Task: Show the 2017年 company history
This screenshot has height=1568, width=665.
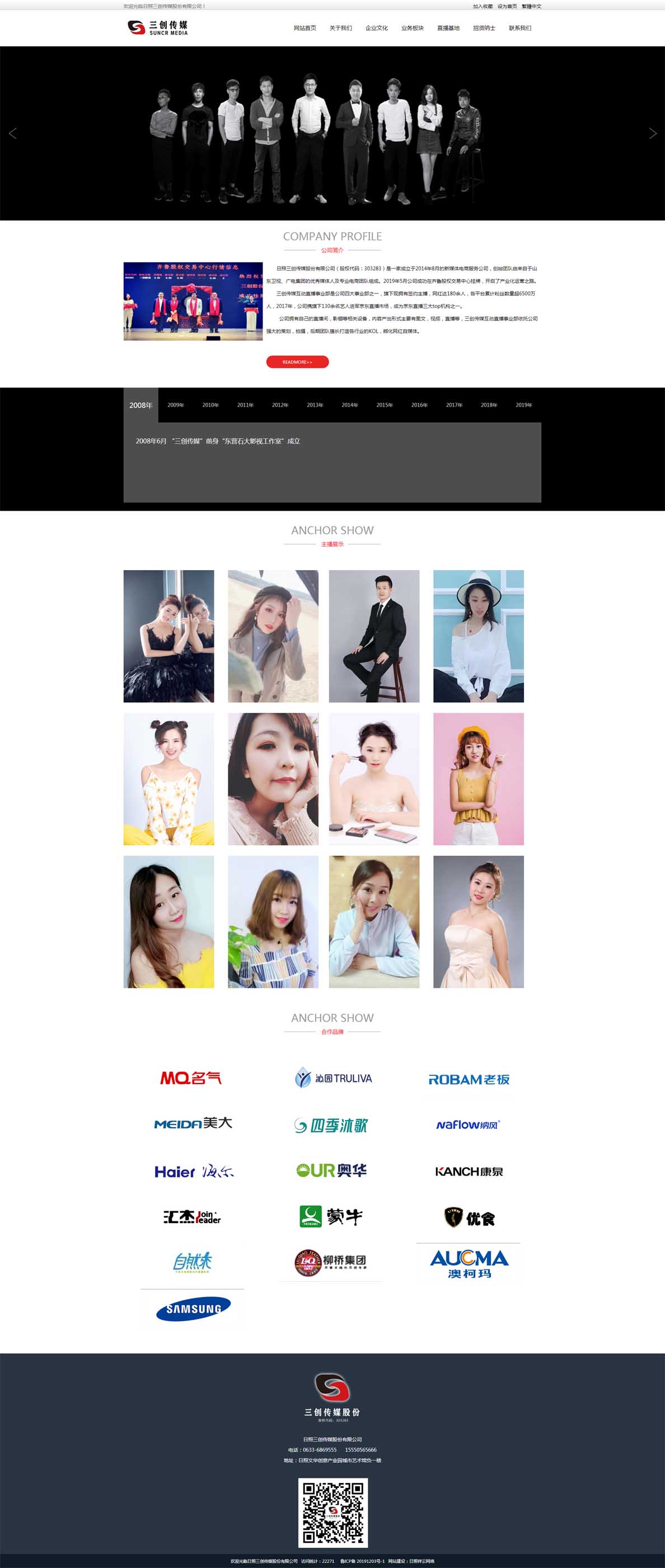Action: point(454,405)
